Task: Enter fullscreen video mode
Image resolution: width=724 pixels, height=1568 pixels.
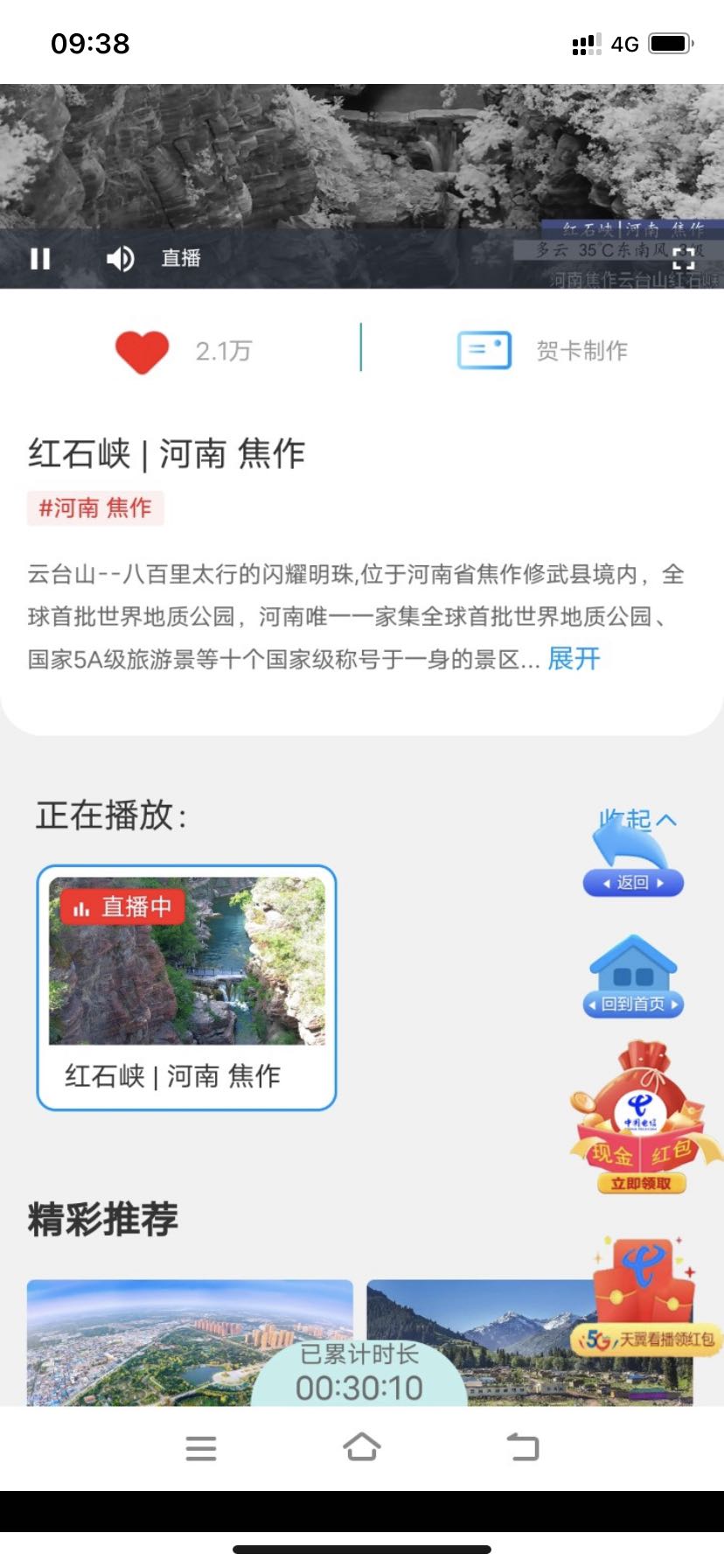Action: coord(684,257)
